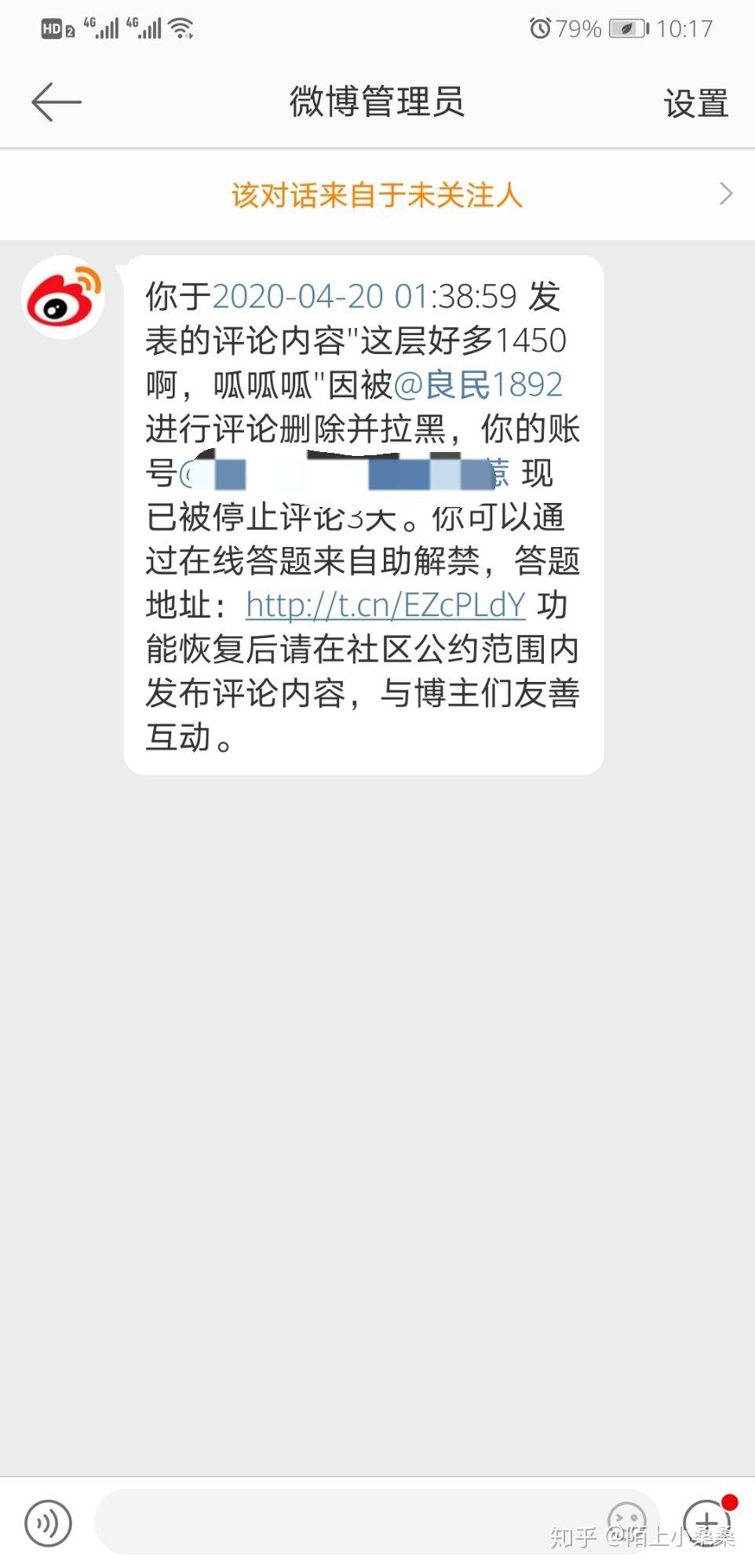Open the @良民1892 profile mention
Viewport: 755px width, 1568px height.
478,385
